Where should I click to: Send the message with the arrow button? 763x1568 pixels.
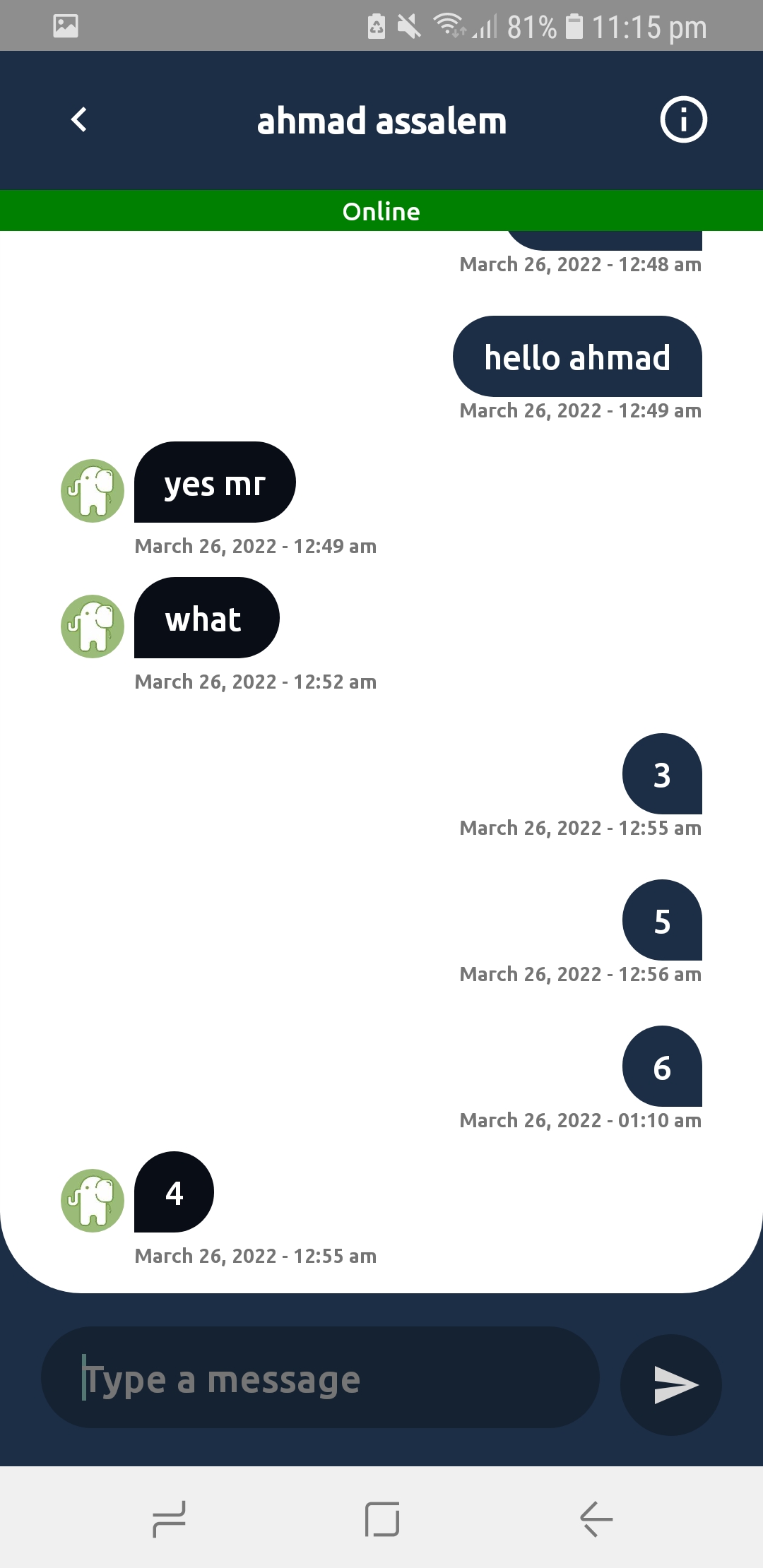coord(671,1384)
